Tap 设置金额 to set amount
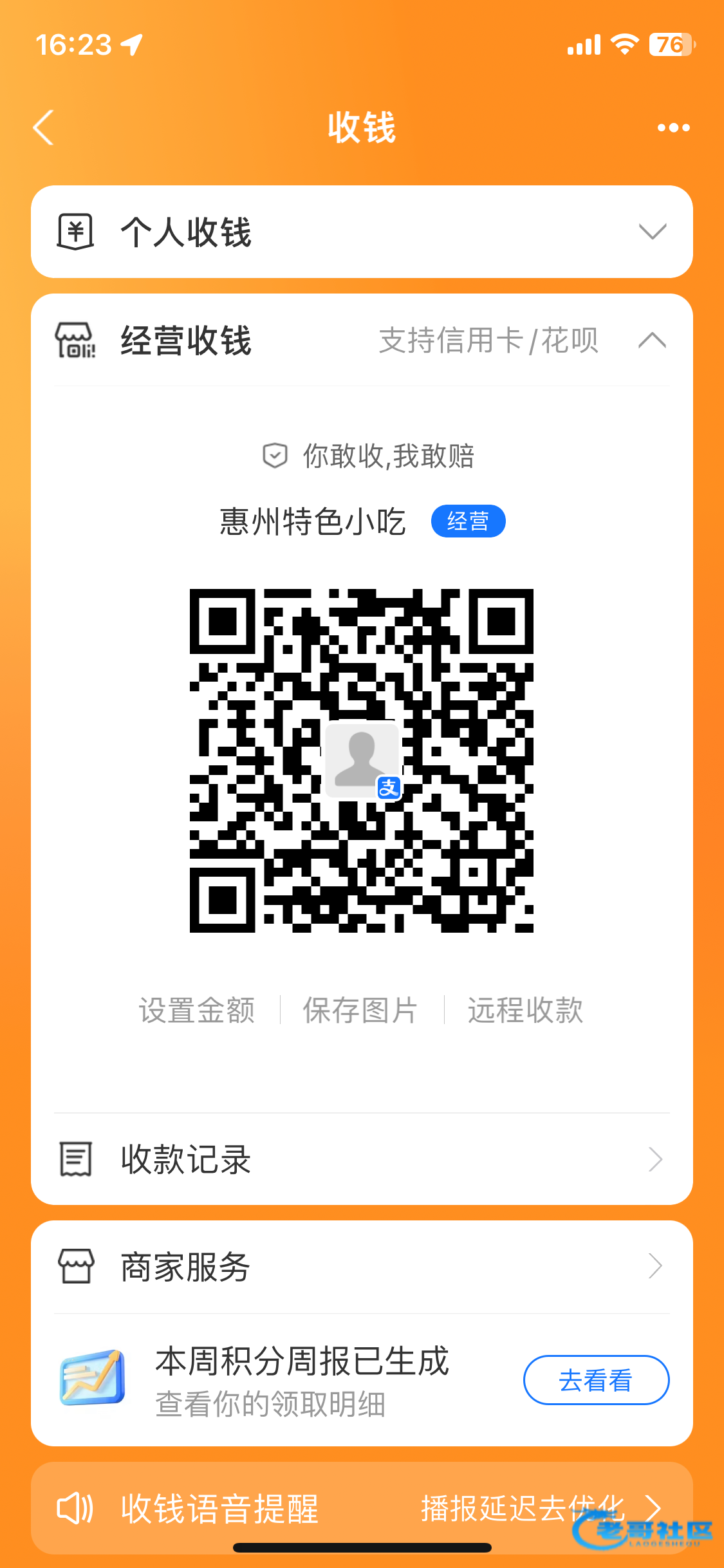 tap(197, 1010)
